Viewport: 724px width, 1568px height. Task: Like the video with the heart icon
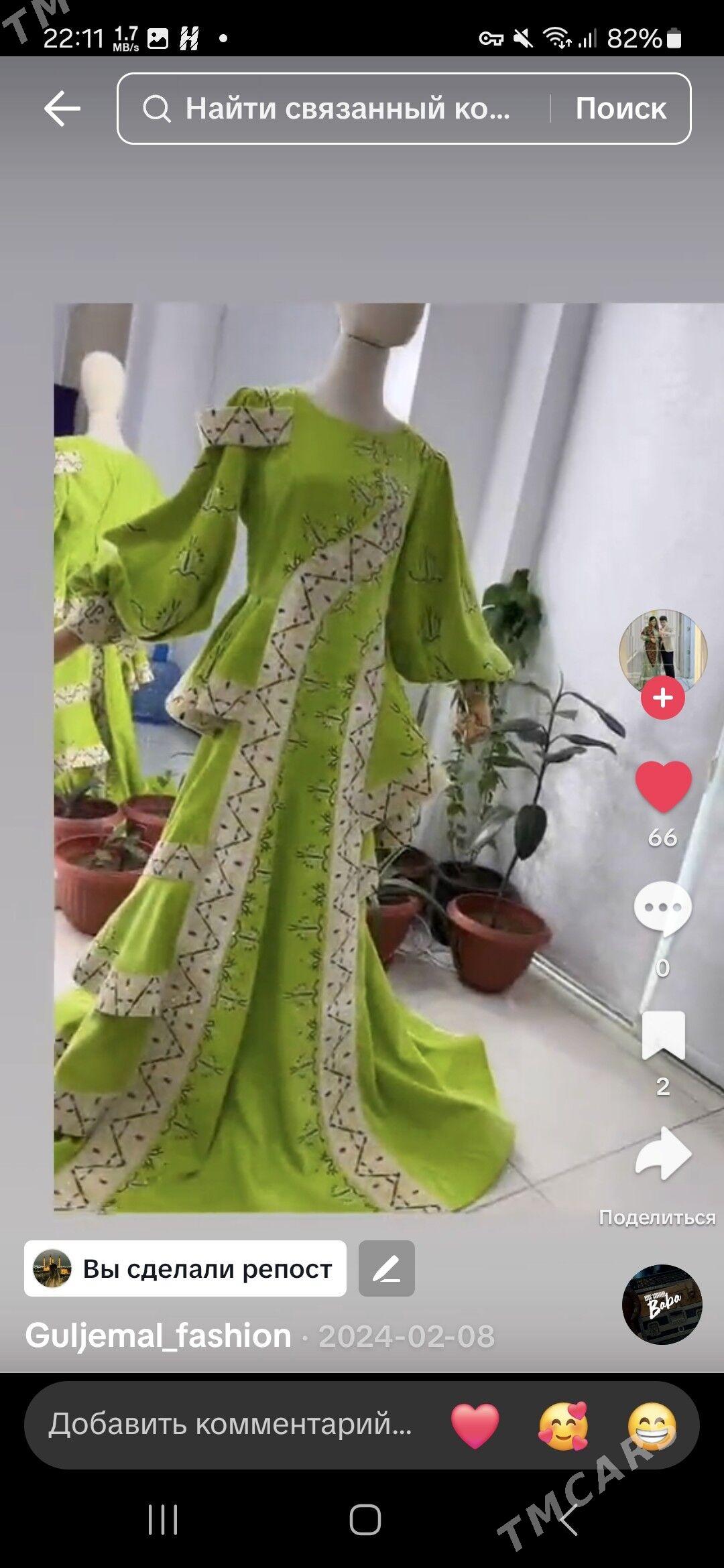[x=662, y=785]
